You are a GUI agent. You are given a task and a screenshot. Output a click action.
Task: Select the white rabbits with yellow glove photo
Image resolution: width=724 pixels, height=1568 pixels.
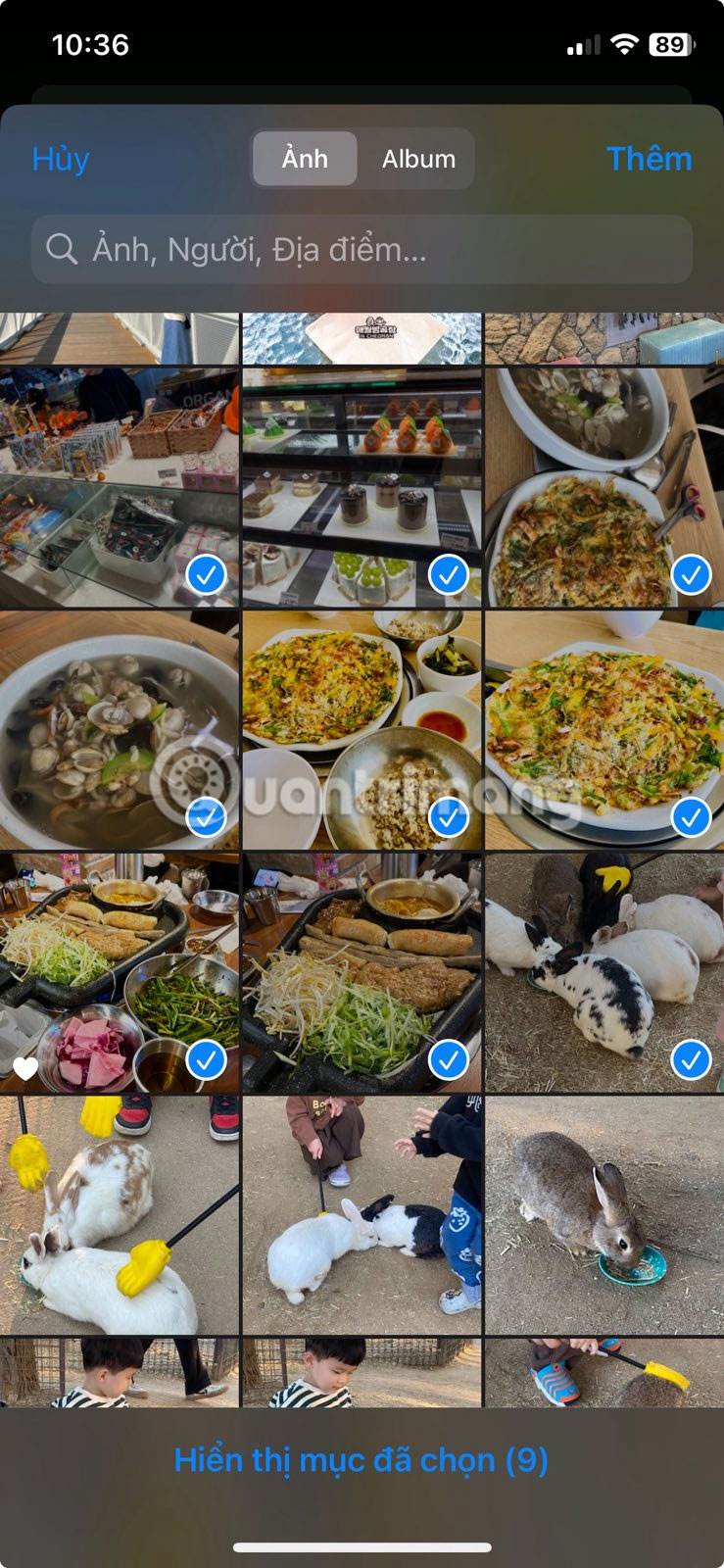[x=119, y=1215]
